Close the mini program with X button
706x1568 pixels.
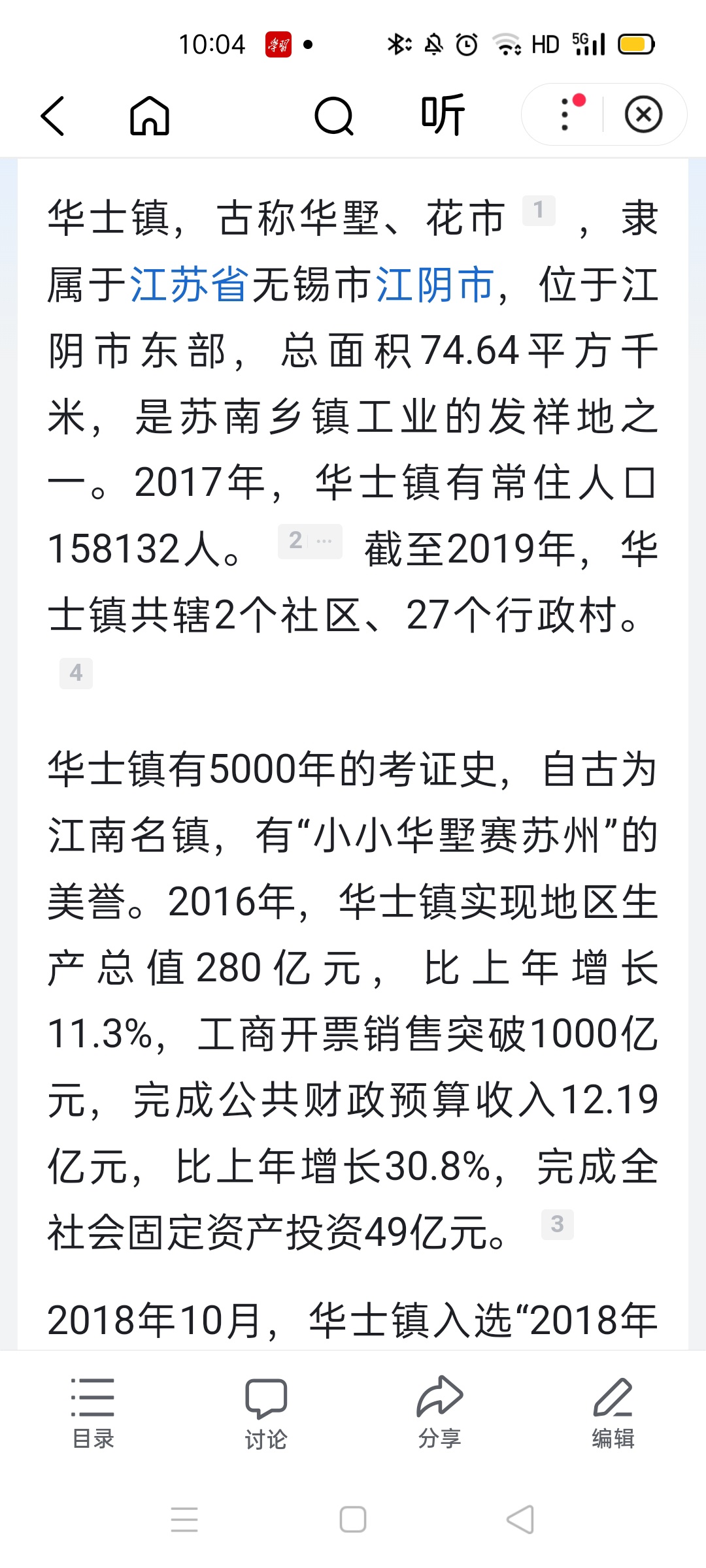click(644, 114)
